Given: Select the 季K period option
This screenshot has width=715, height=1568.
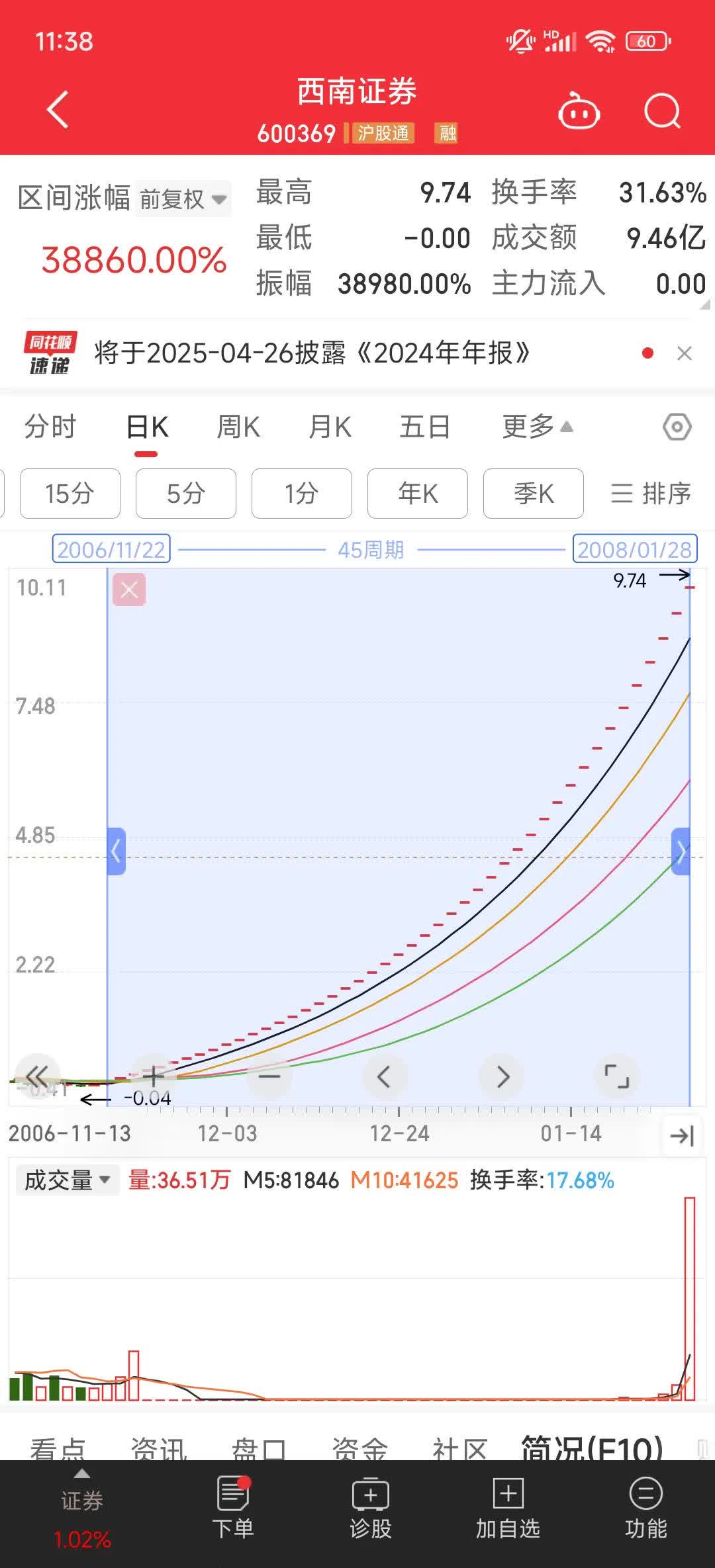Looking at the screenshot, I should pyautogui.click(x=533, y=493).
